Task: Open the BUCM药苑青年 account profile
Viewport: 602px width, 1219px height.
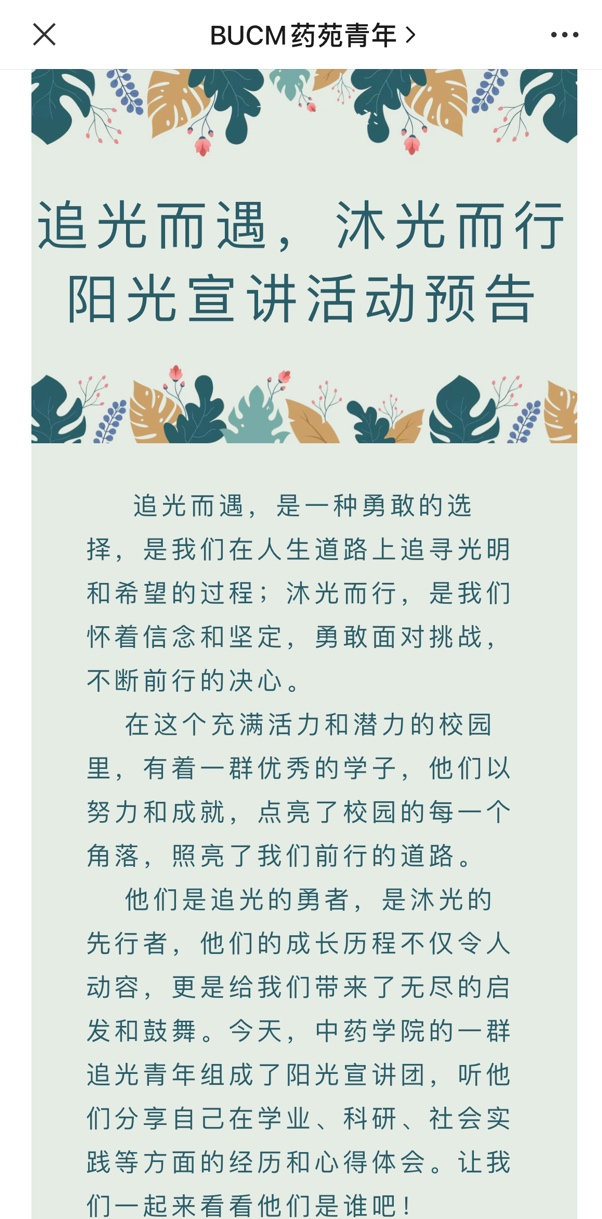Action: tap(311, 35)
